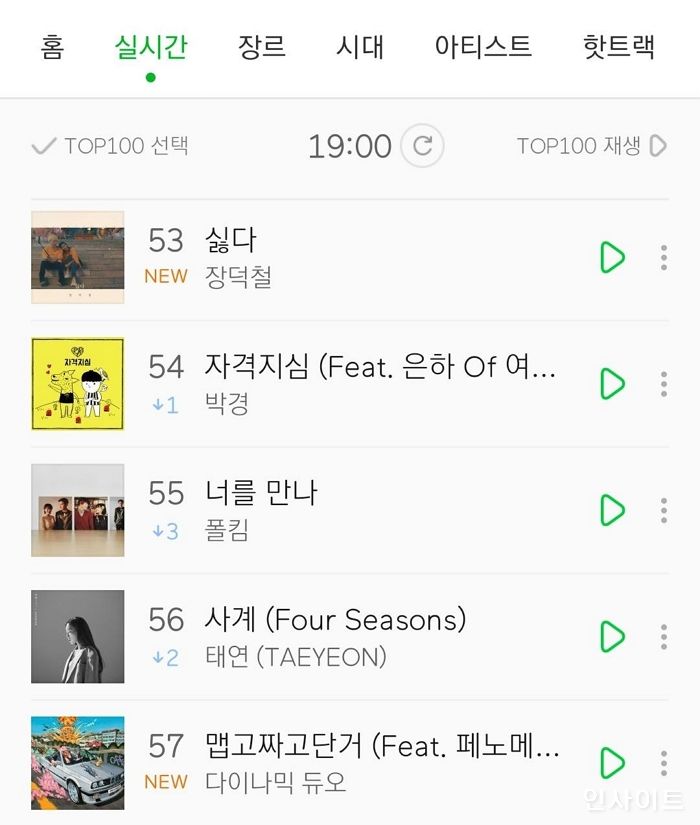This screenshot has height=825, width=700.
Task: Open song details for 사계 (Four Seasons)
Action: (x=335, y=620)
